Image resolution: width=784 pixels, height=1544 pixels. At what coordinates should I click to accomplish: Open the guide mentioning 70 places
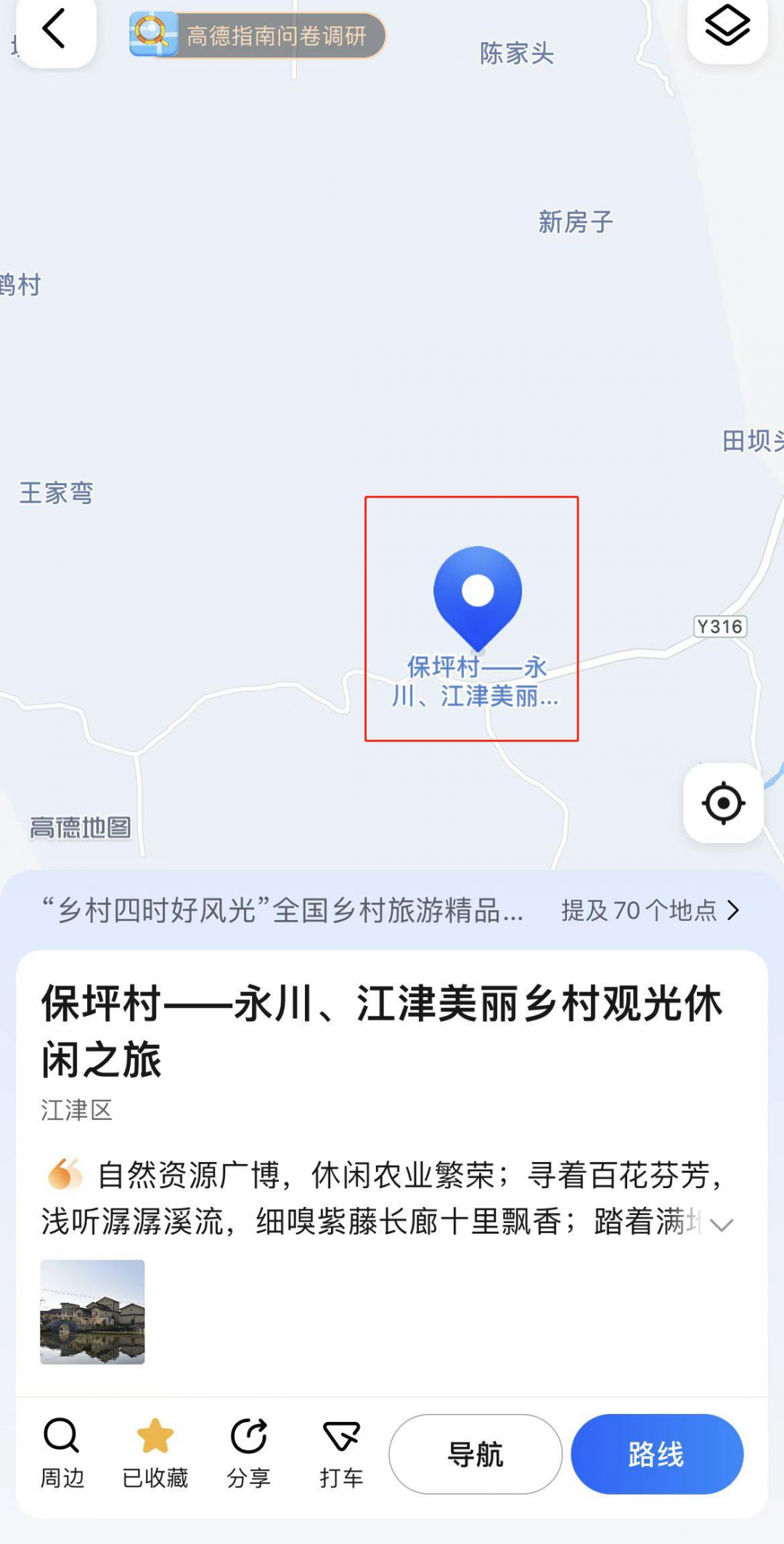(x=650, y=910)
